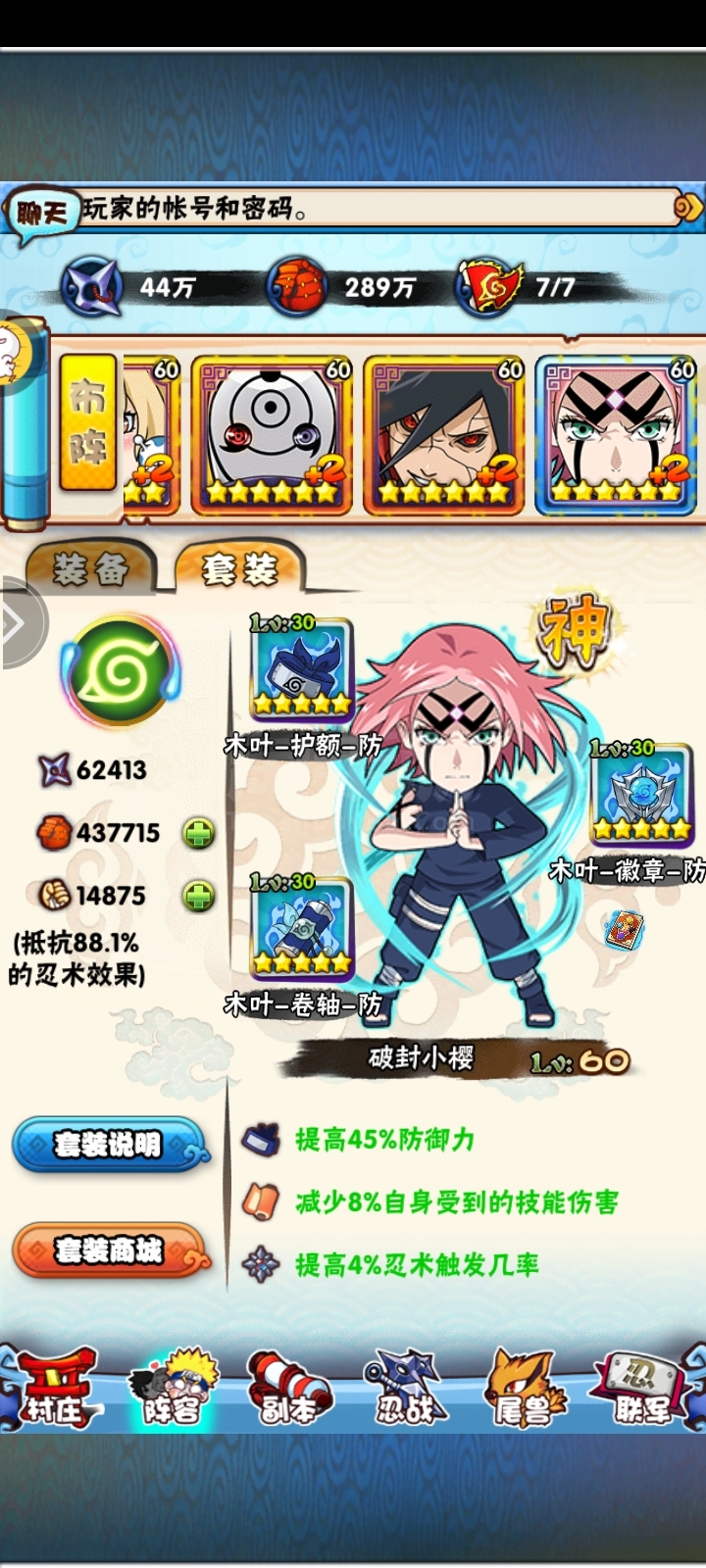Open the 木叶-徽章-防 equipment item
Image resolution: width=706 pixels, height=1568 pixels.
641,794
